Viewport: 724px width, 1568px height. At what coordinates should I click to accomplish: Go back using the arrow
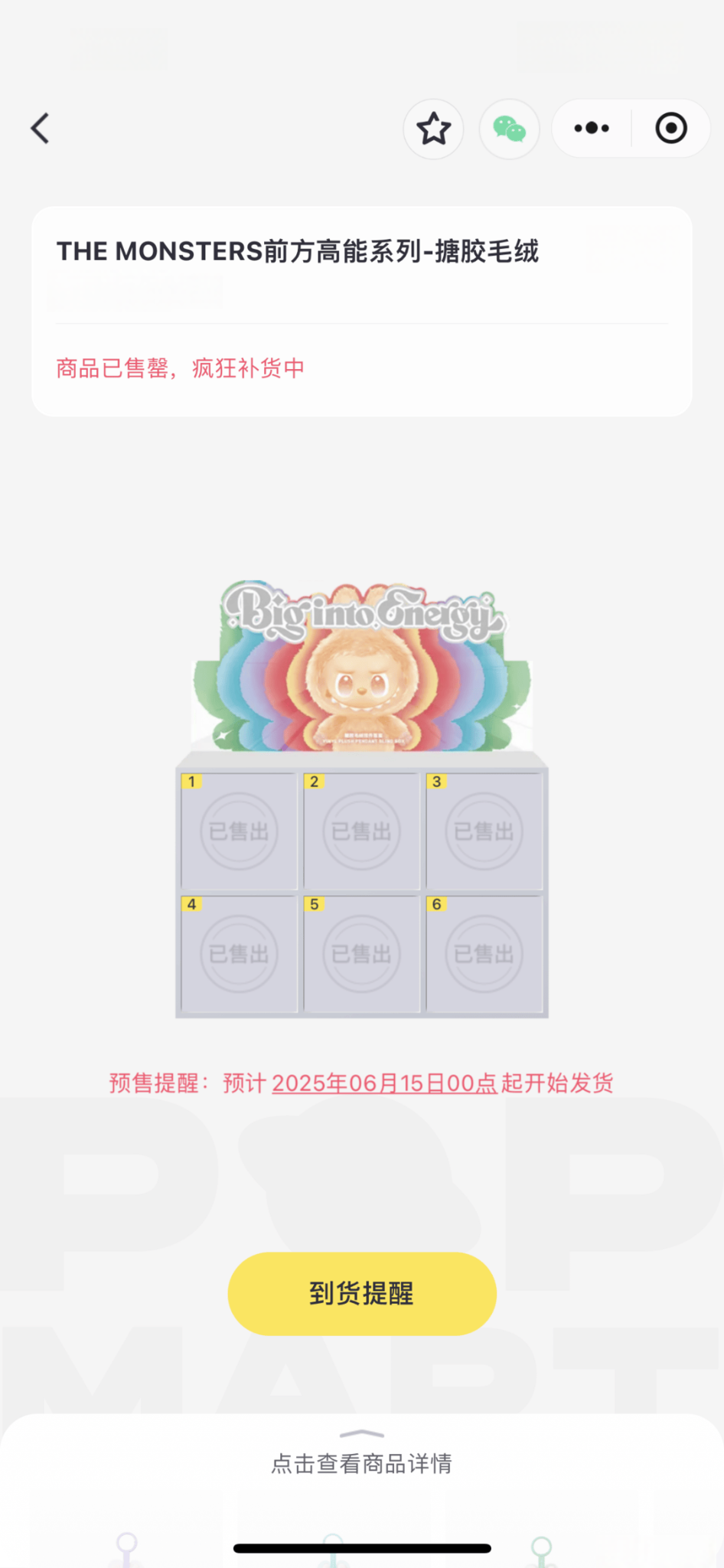point(41,128)
